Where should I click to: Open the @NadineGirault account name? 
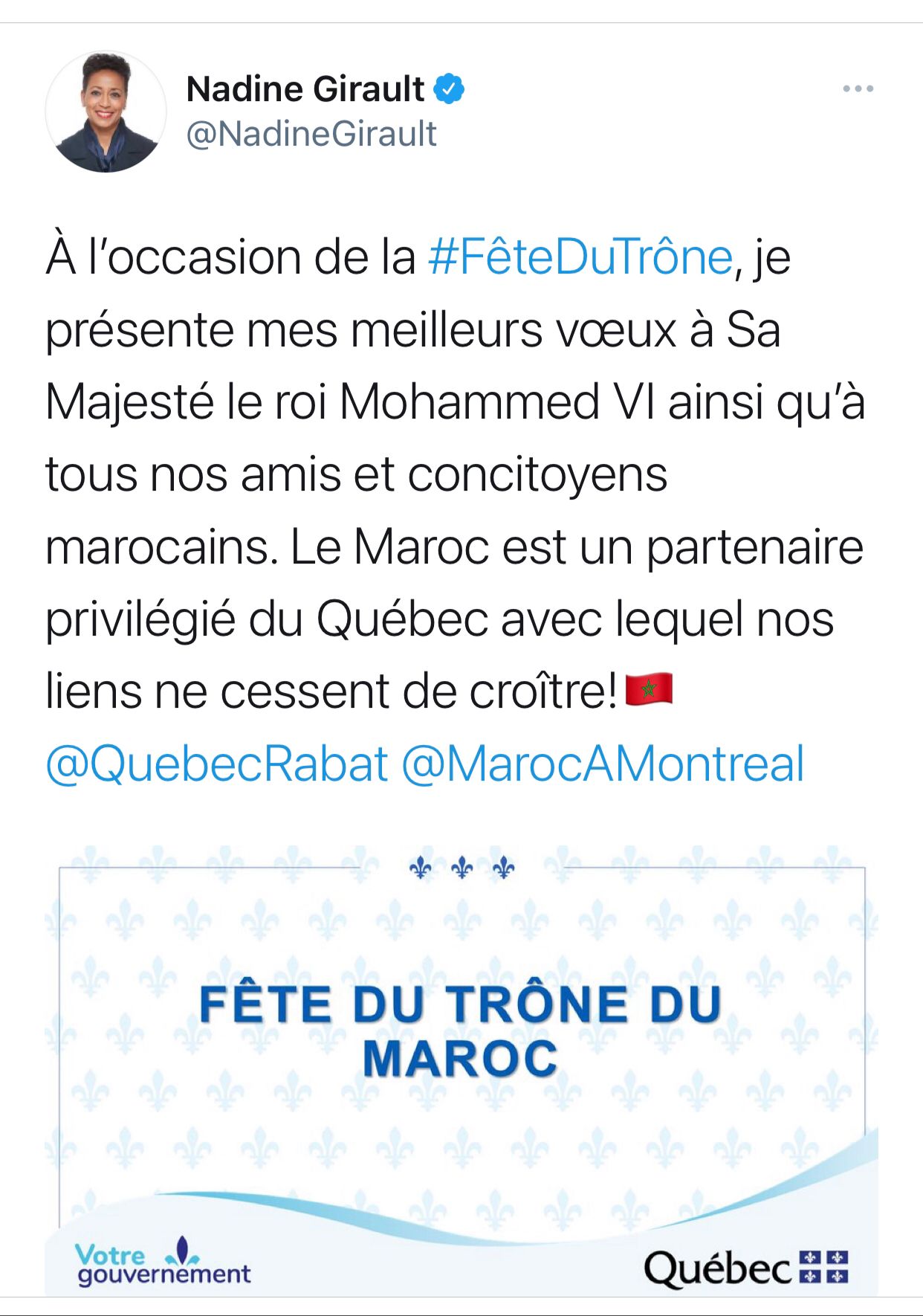(x=311, y=135)
